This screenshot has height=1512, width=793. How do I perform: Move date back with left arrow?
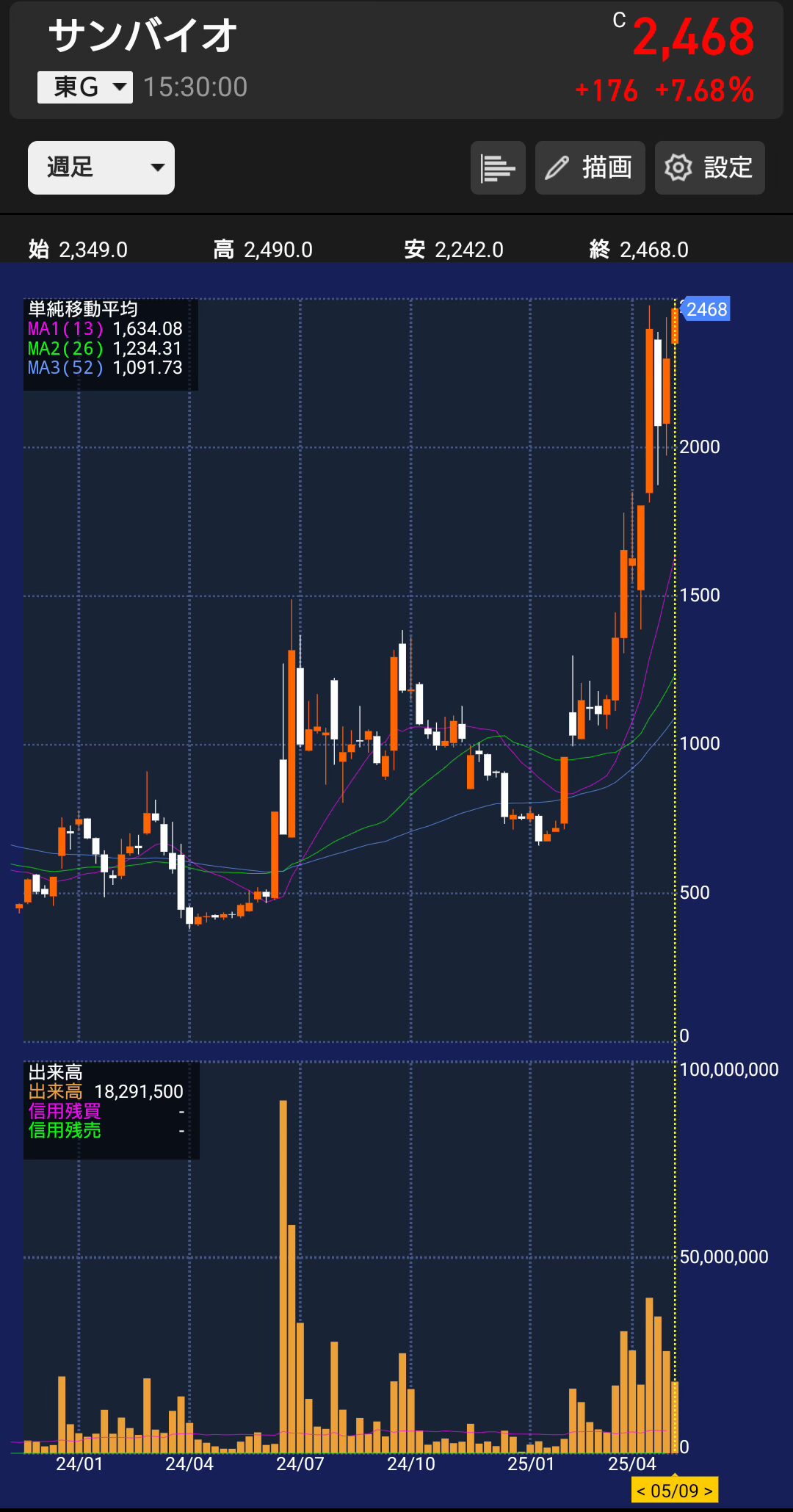(x=641, y=1491)
